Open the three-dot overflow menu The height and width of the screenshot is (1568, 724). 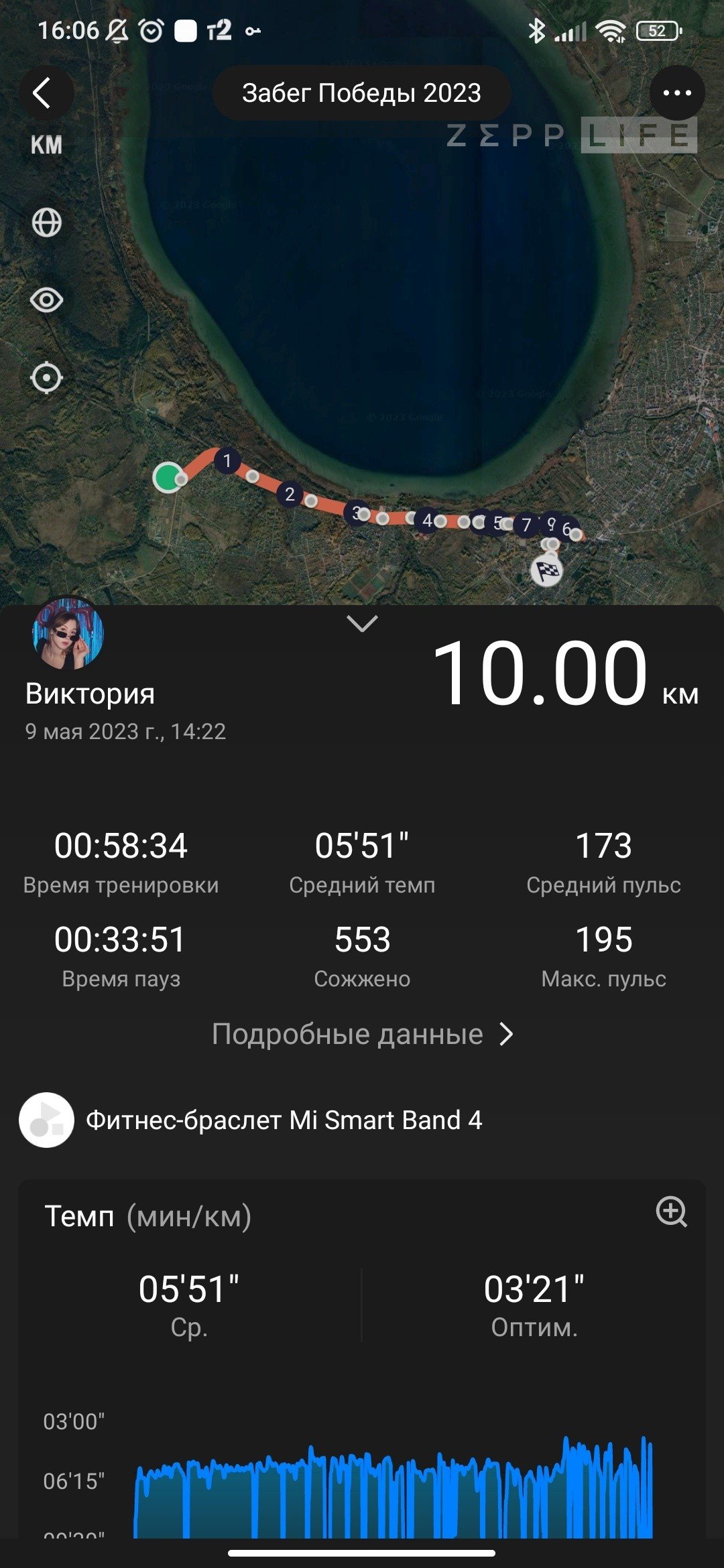click(677, 92)
